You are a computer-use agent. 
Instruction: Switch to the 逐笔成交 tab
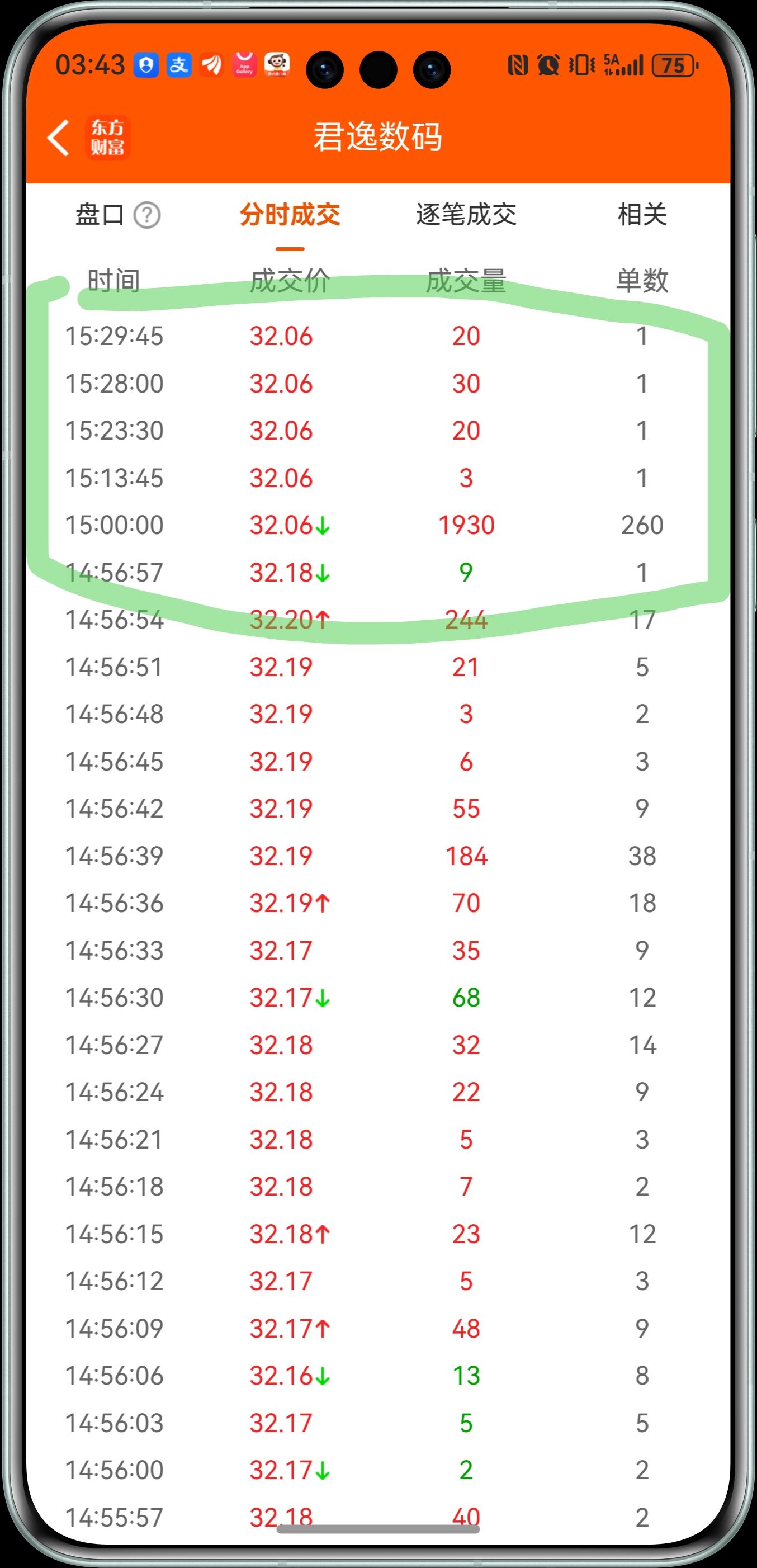click(x=466, y=215)
